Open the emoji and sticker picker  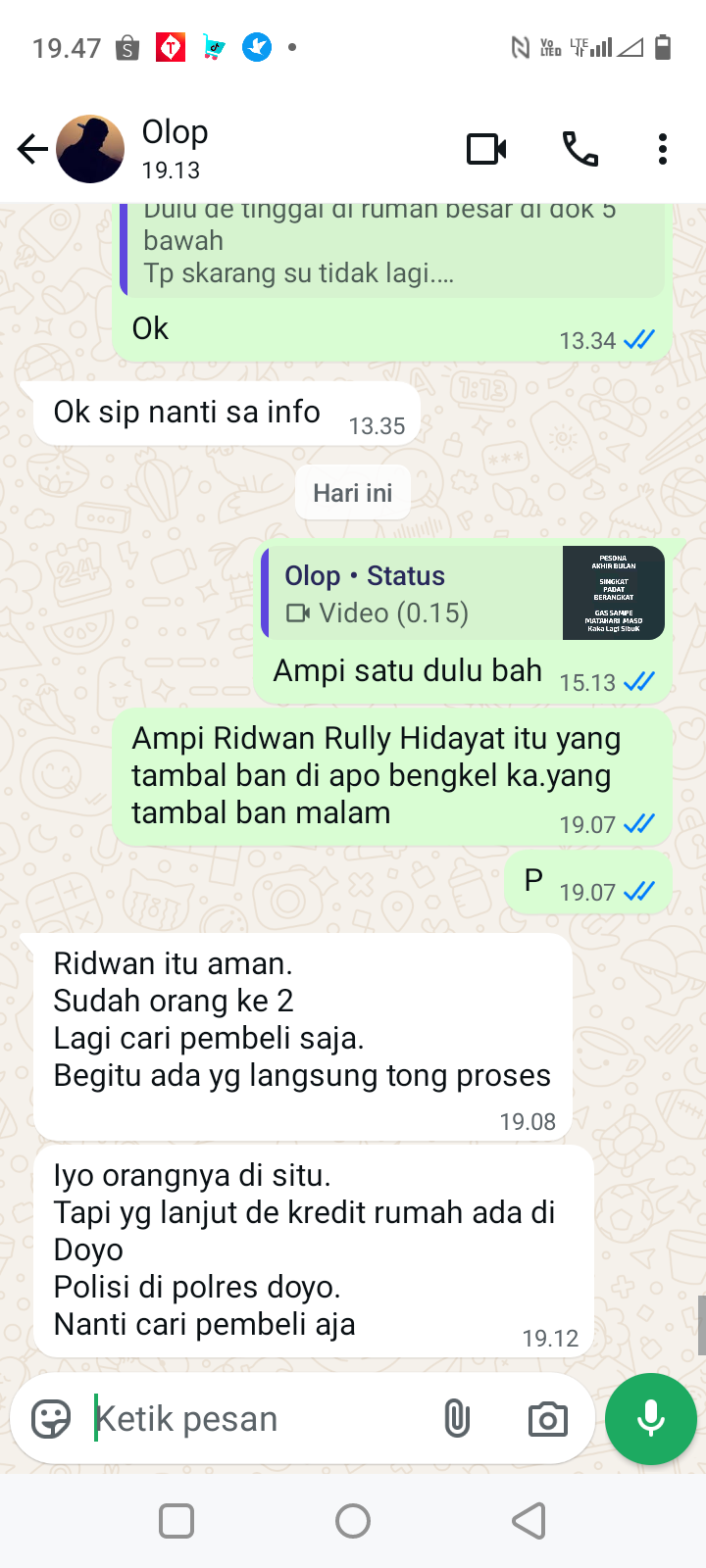[51, 1418]
